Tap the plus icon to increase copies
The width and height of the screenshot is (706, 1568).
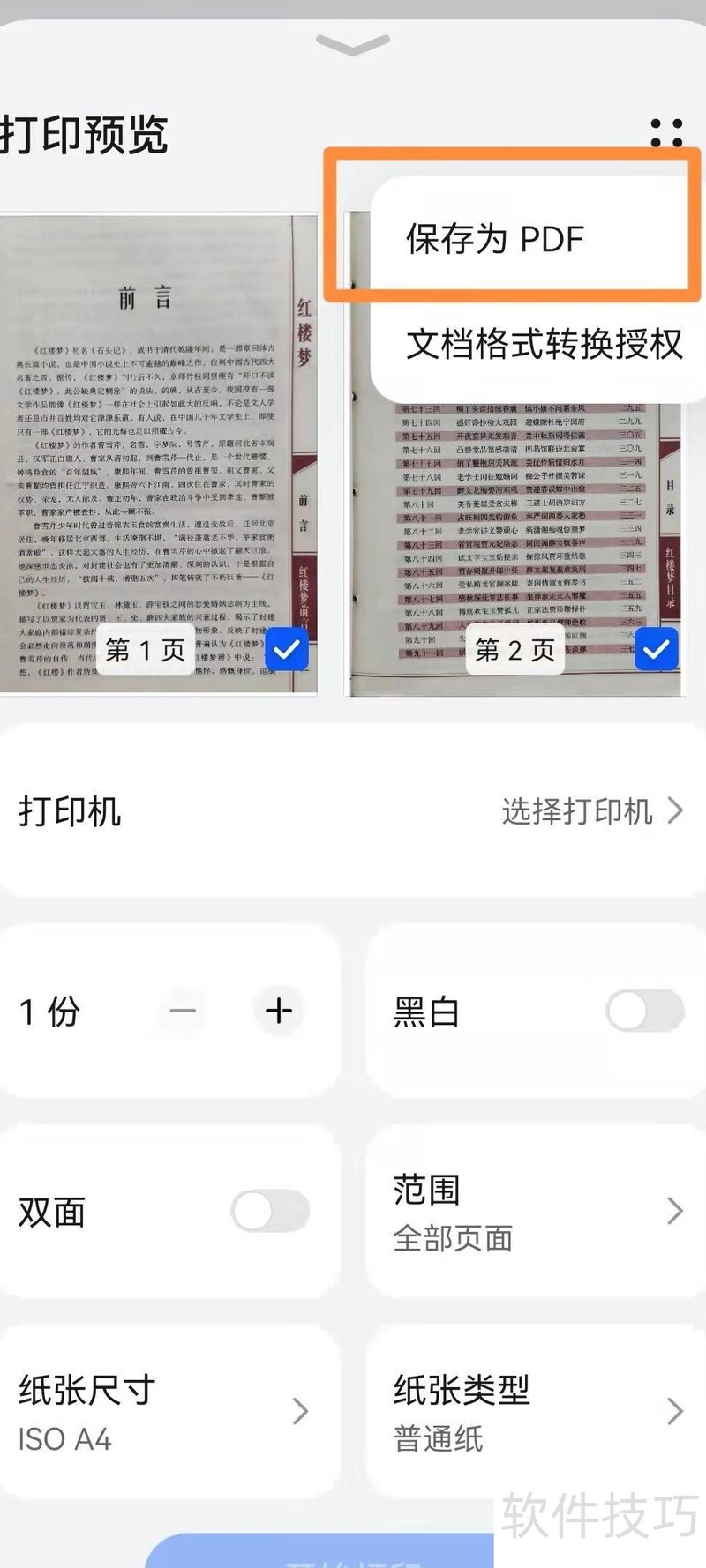(x=278, y=1012)
